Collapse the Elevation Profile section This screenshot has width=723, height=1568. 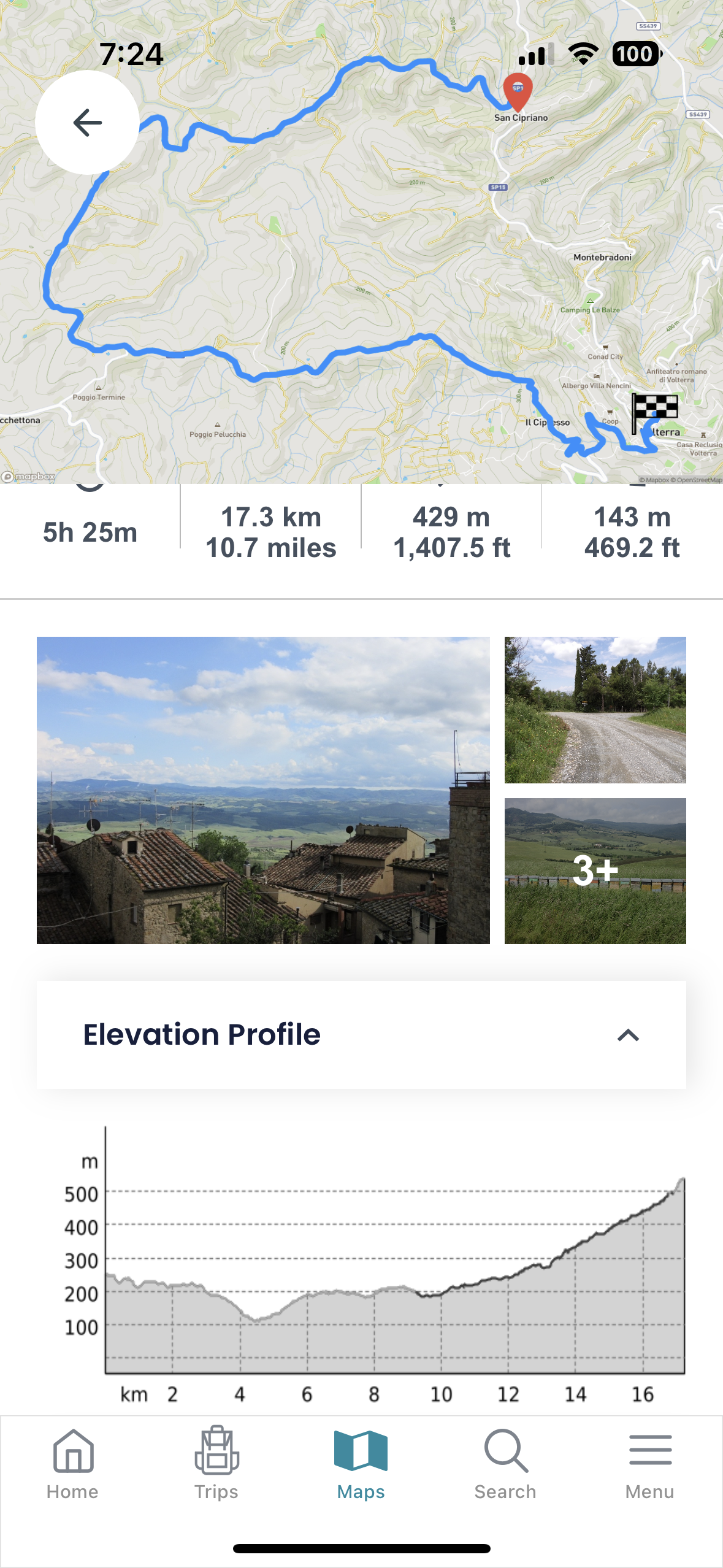pyautogui.click(x=628, y=1036)
